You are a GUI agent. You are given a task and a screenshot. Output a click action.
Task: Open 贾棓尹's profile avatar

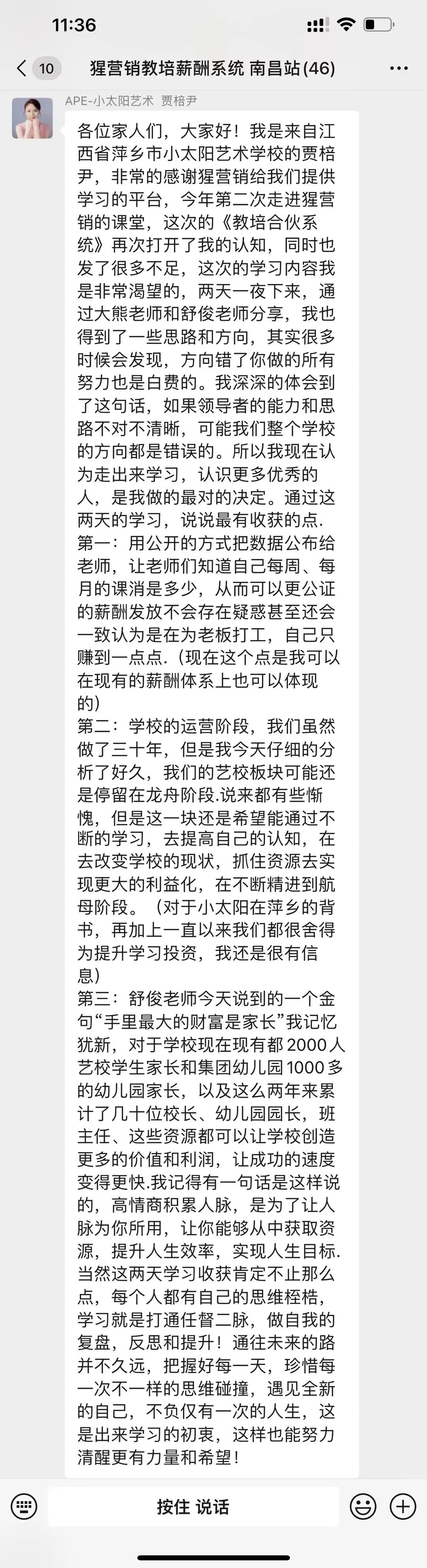32,117
